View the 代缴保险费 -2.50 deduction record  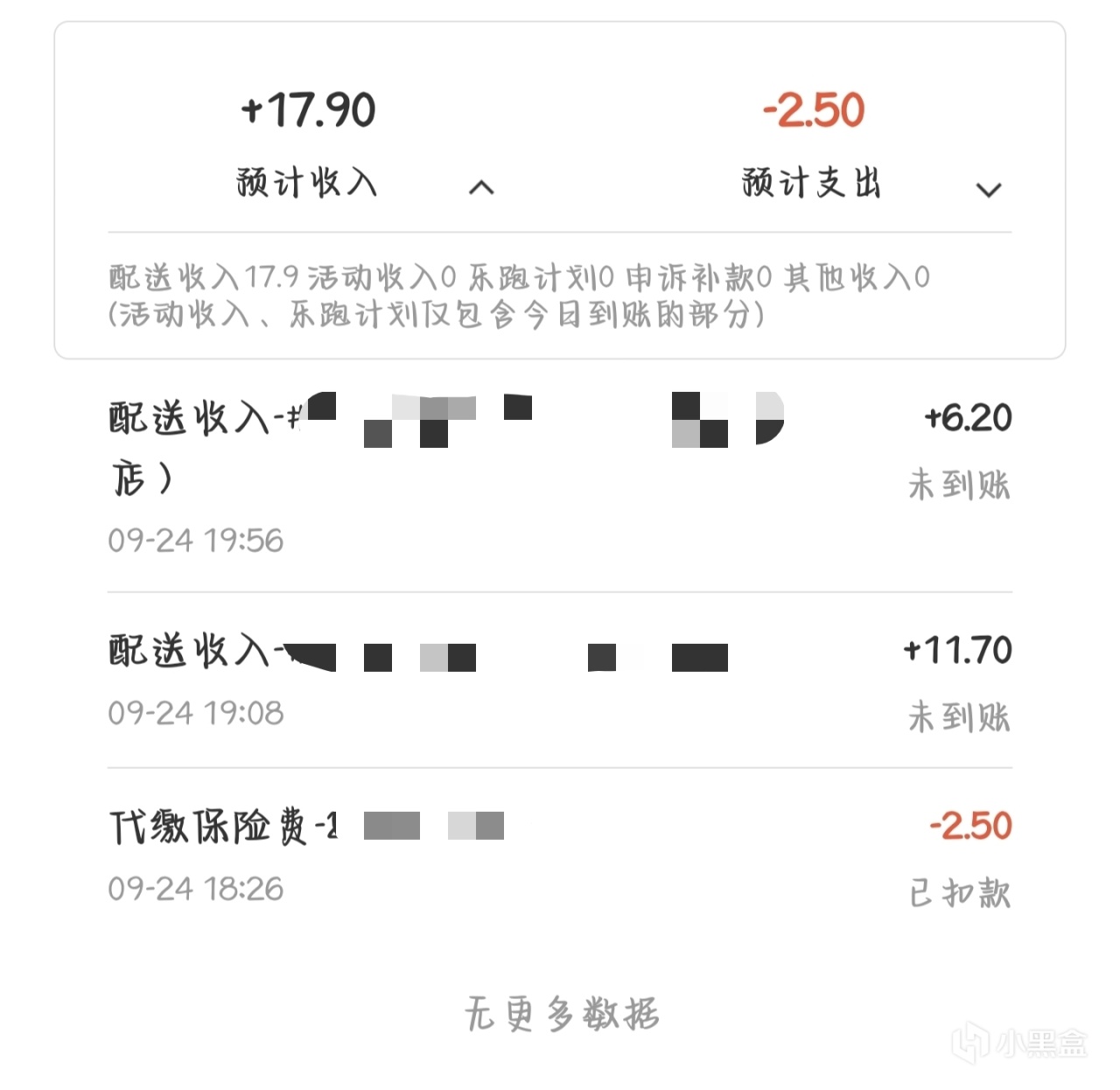[x=560, y=856]
